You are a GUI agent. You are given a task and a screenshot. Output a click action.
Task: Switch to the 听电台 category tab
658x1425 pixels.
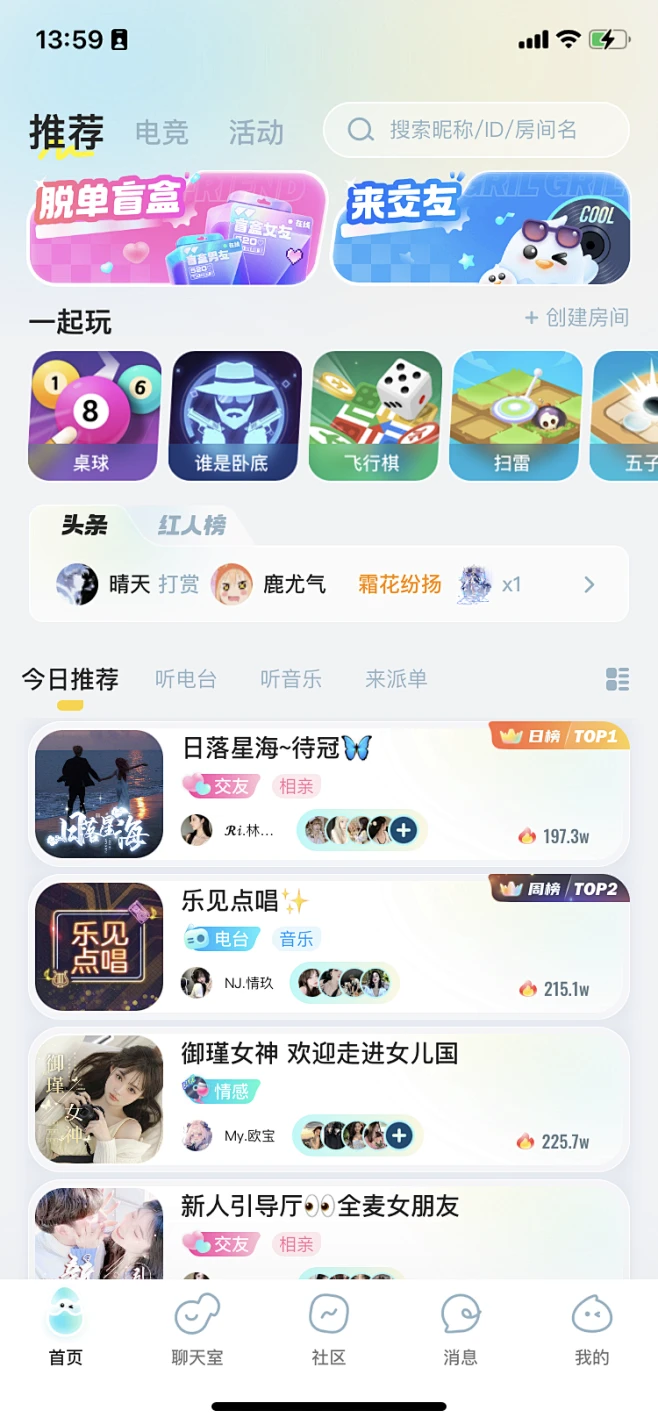186,679
